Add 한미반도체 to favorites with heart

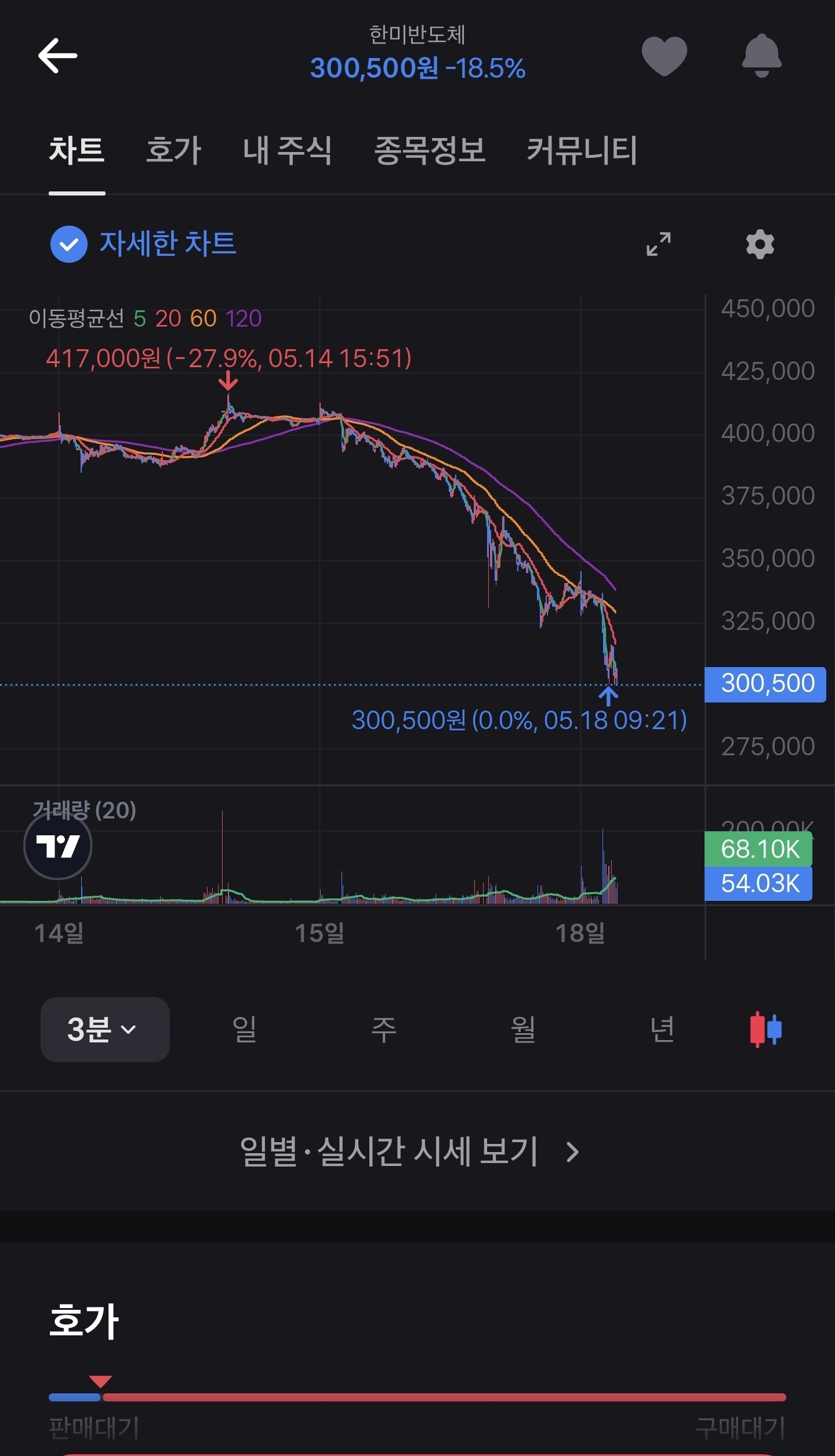pyautogui.click(x=664, y=56)
